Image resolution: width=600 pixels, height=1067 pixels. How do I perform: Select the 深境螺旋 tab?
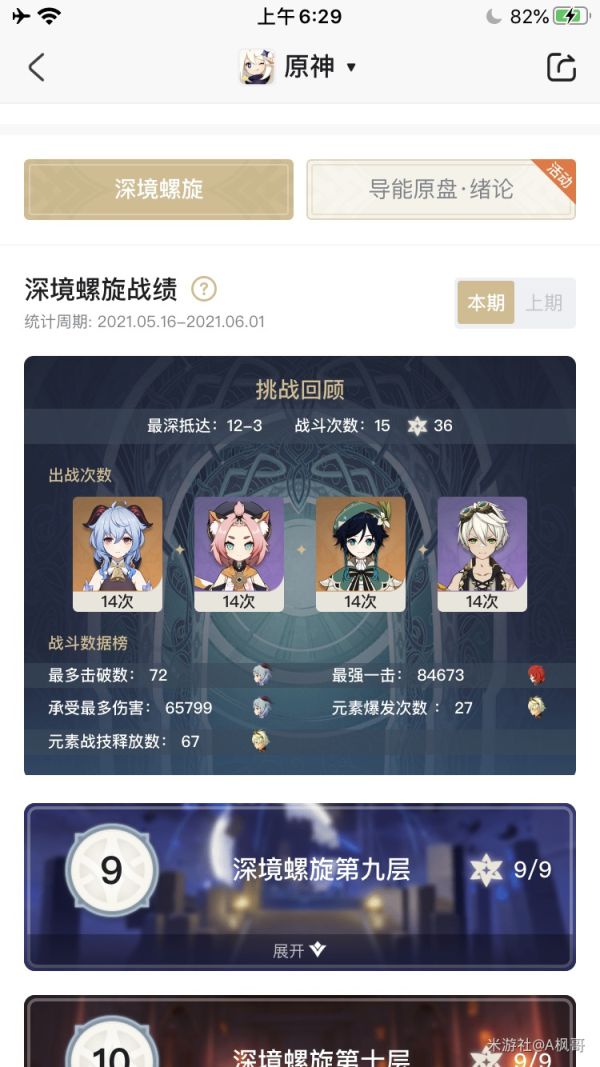[159, 189]
